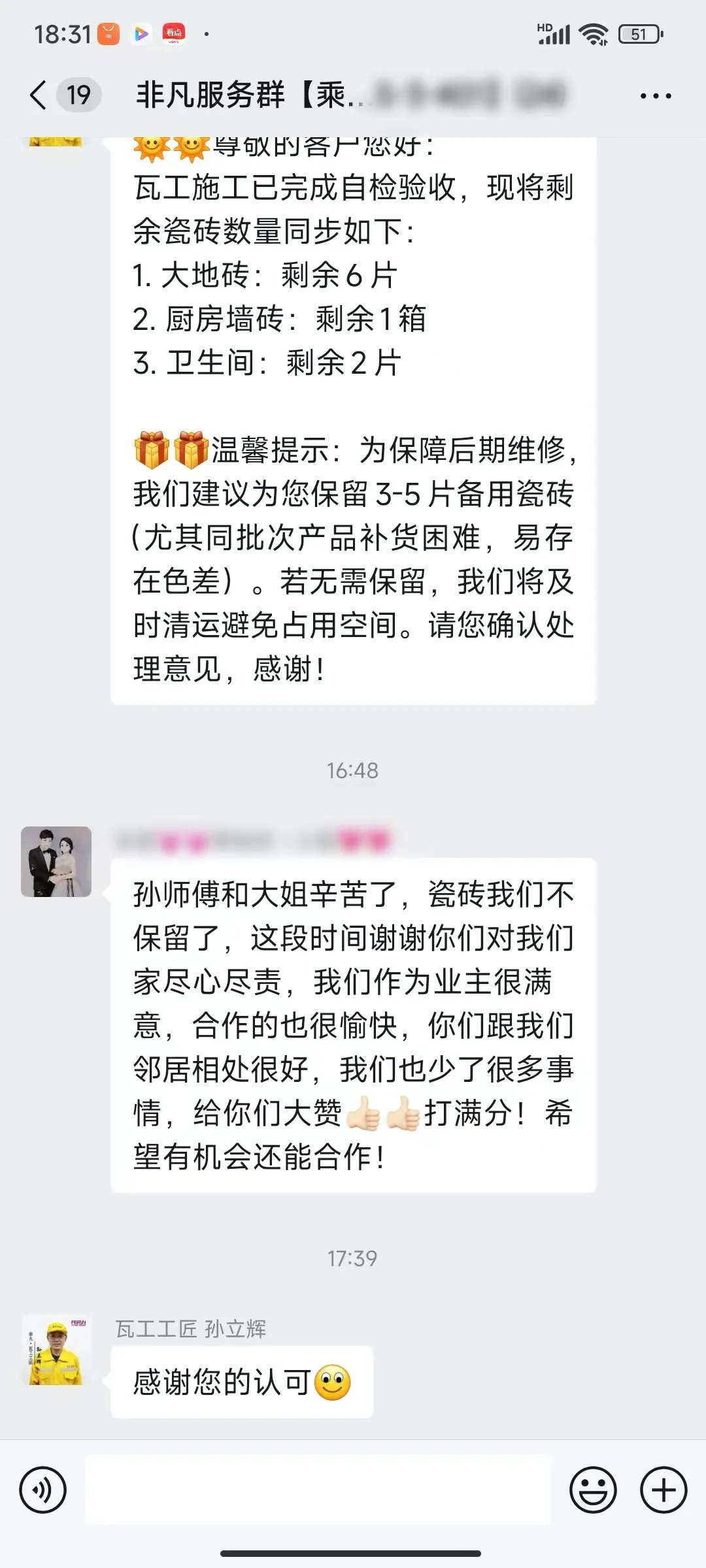Open the emoji sticker panel

pyautogui.click(x=593, y=1490)
